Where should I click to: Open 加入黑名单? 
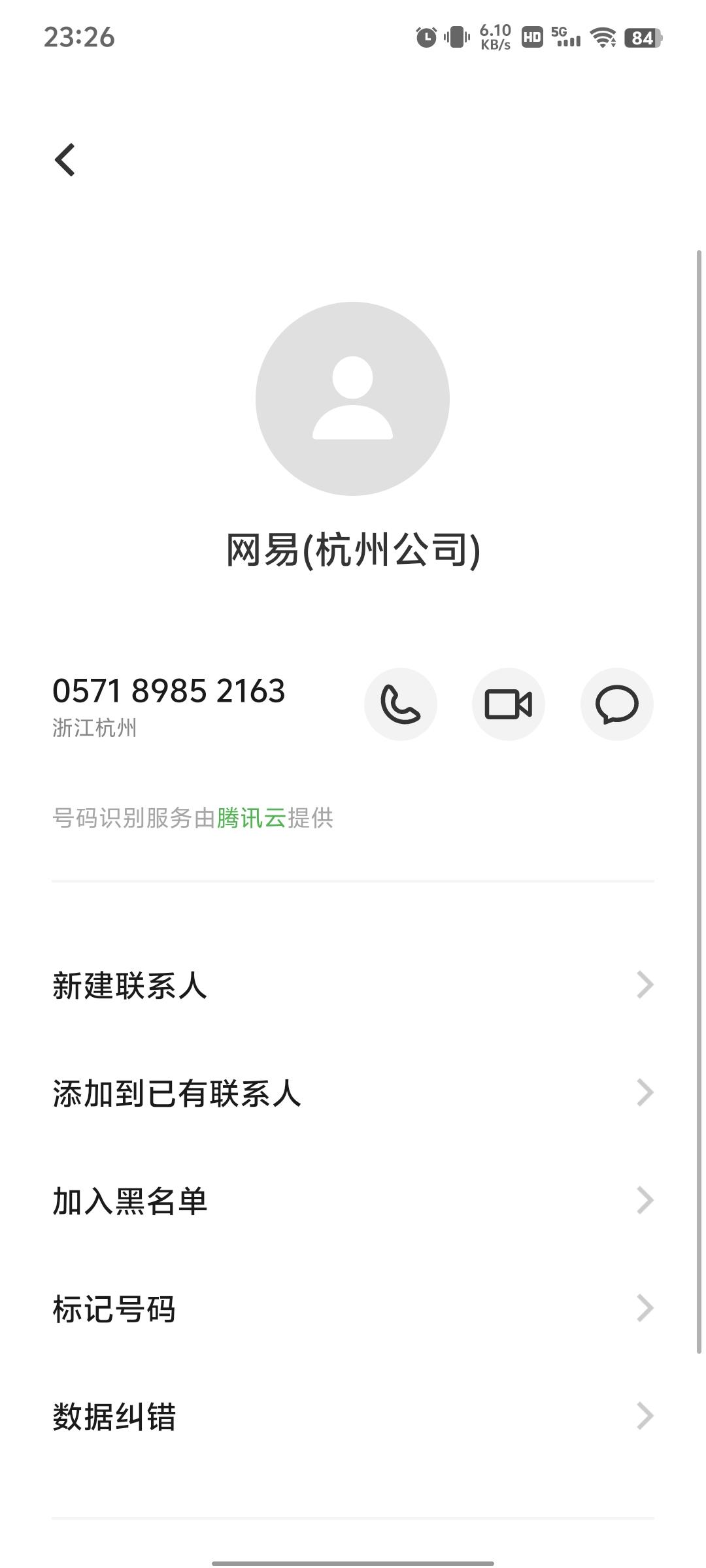[353, 1201]
